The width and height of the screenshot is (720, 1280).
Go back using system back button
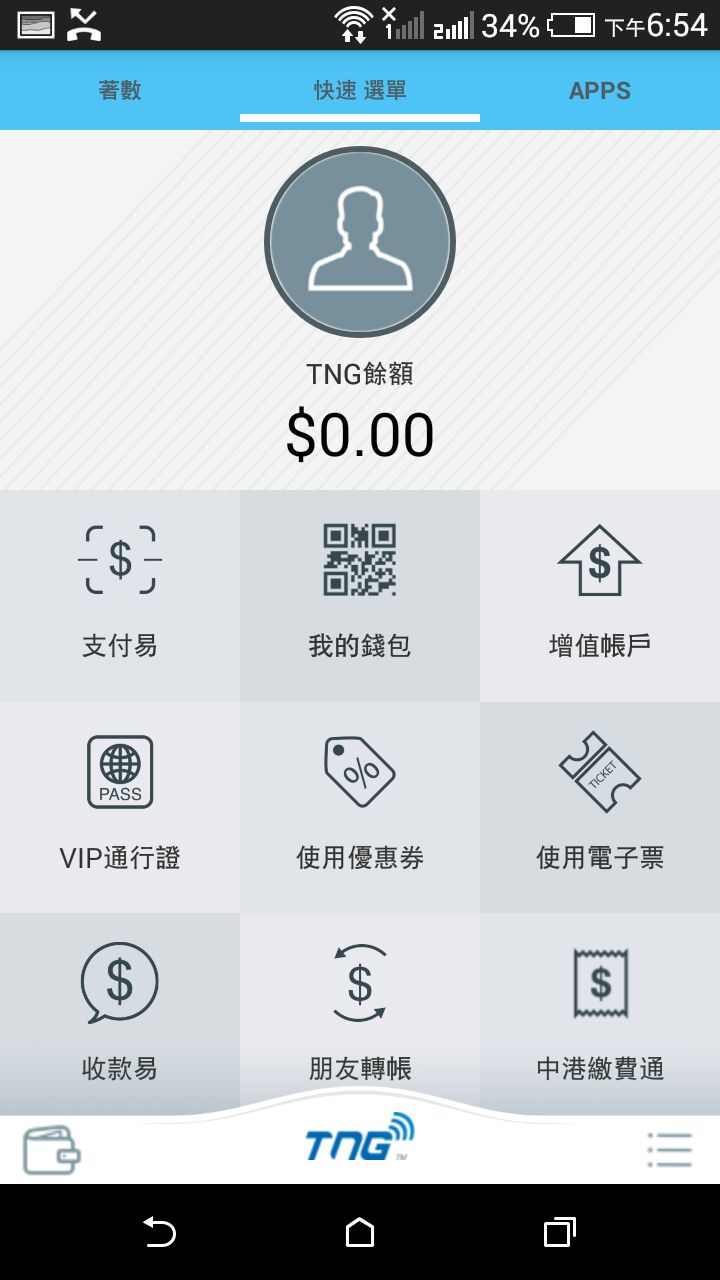tap(159, 1232)
